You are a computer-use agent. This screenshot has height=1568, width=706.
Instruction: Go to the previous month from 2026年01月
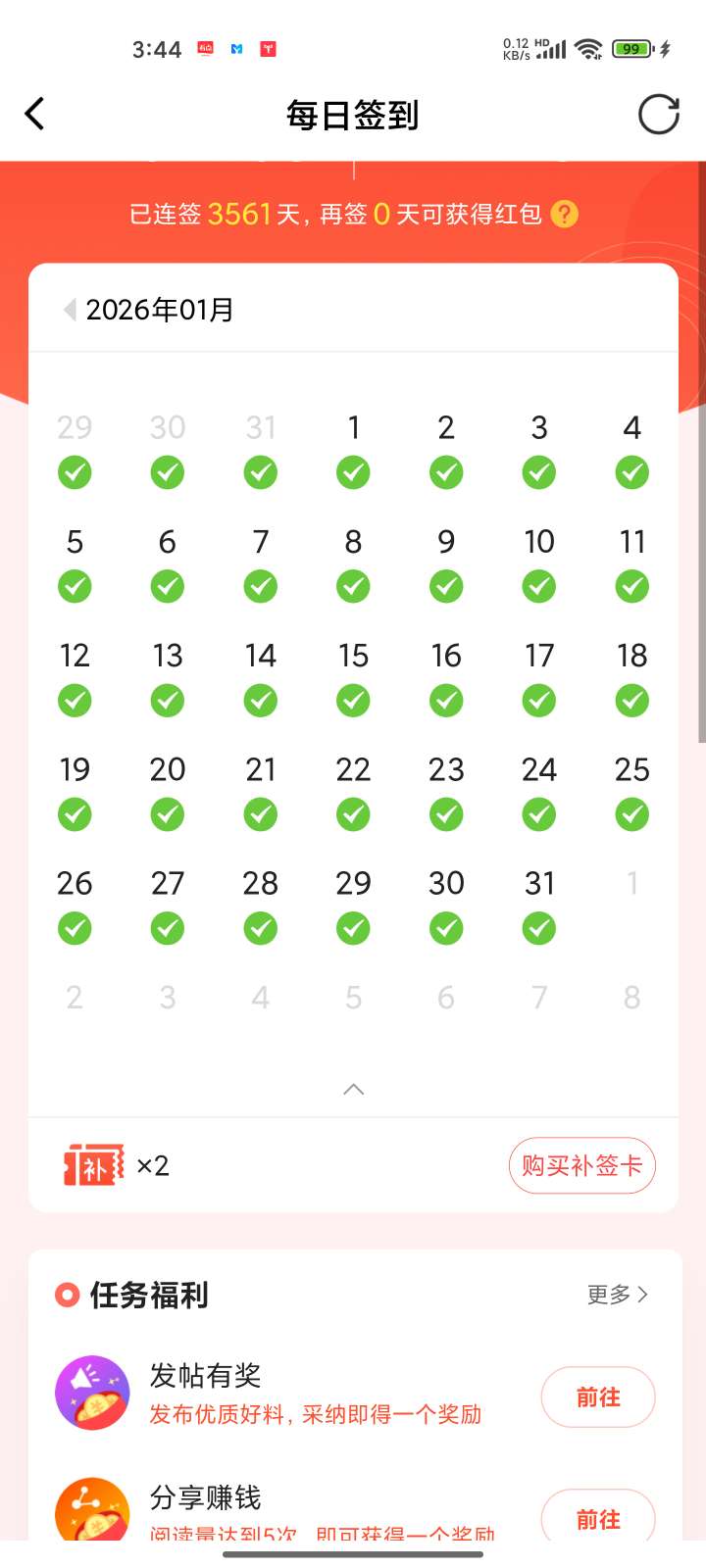click(x=70, y=310)
